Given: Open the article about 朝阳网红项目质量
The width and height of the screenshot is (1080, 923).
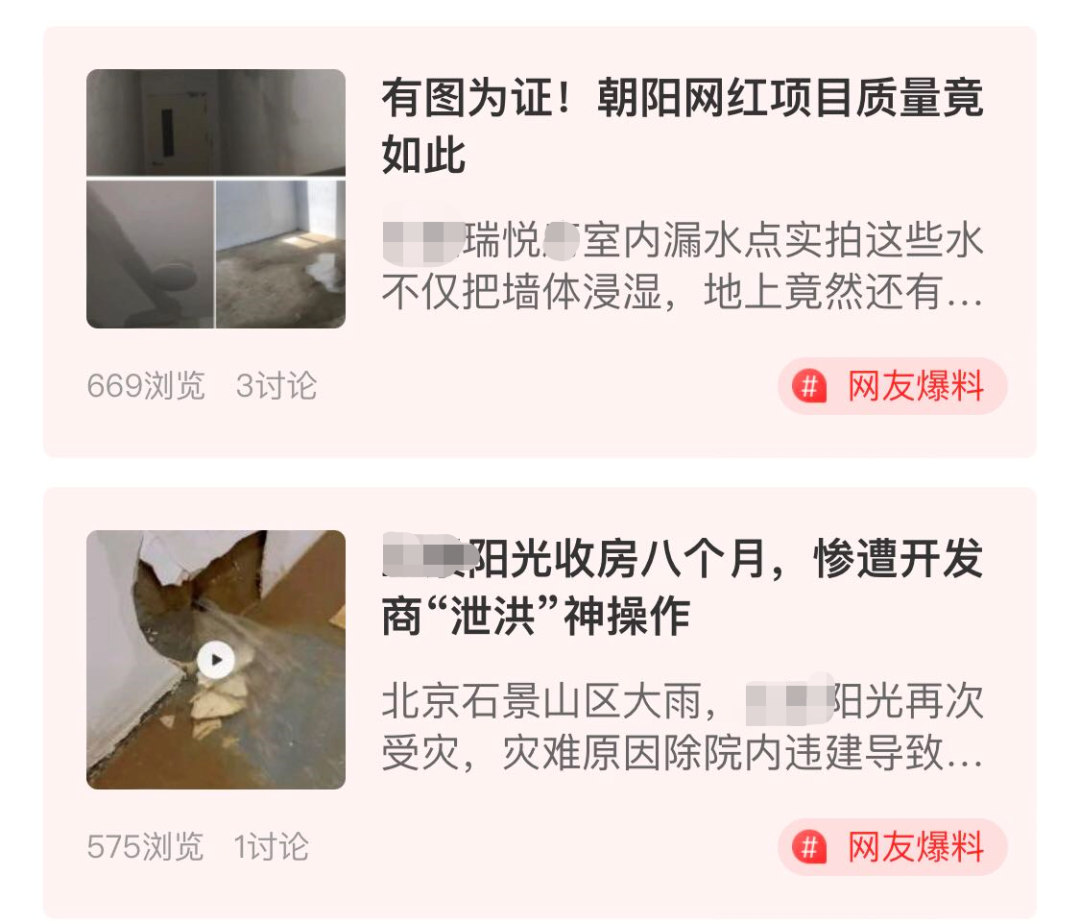Looking at the screenshot, I should click(682, 127).
